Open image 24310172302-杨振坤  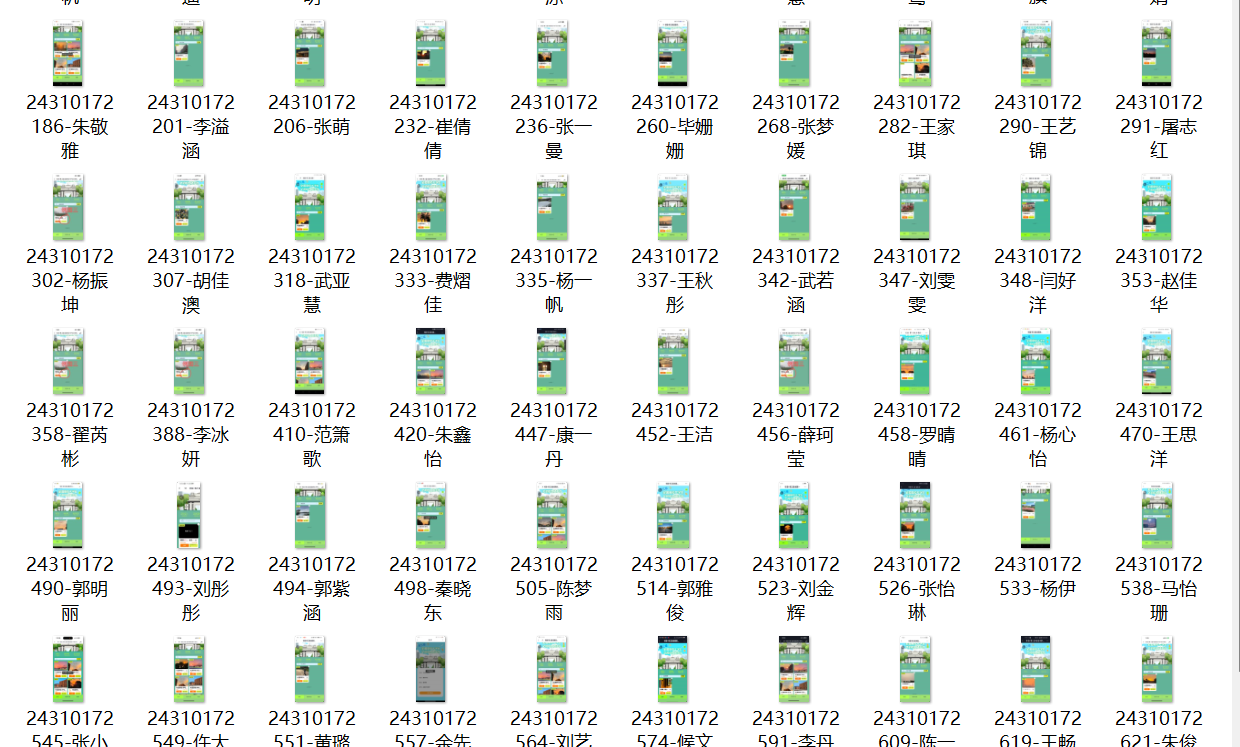click(69, 208)
